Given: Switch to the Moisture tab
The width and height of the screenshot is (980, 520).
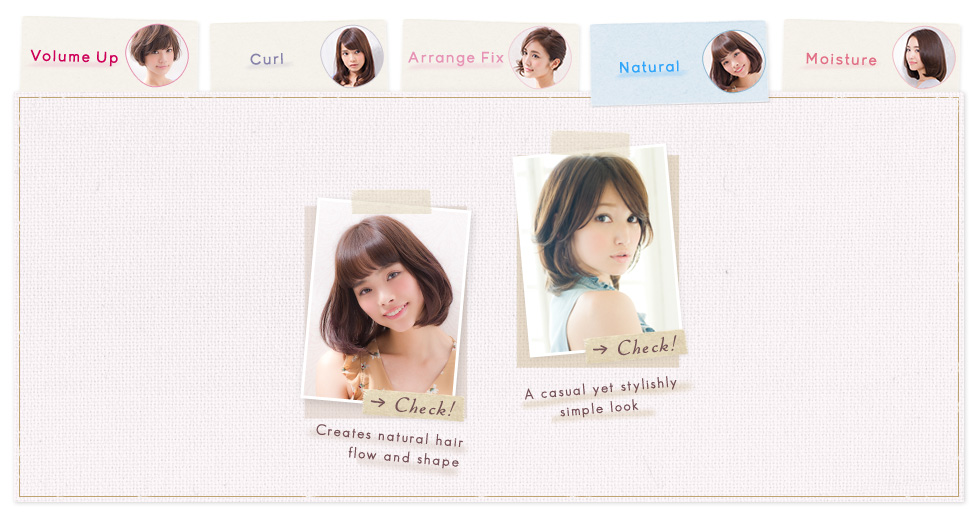Looking at the screenshot, I should coord(870,59).
